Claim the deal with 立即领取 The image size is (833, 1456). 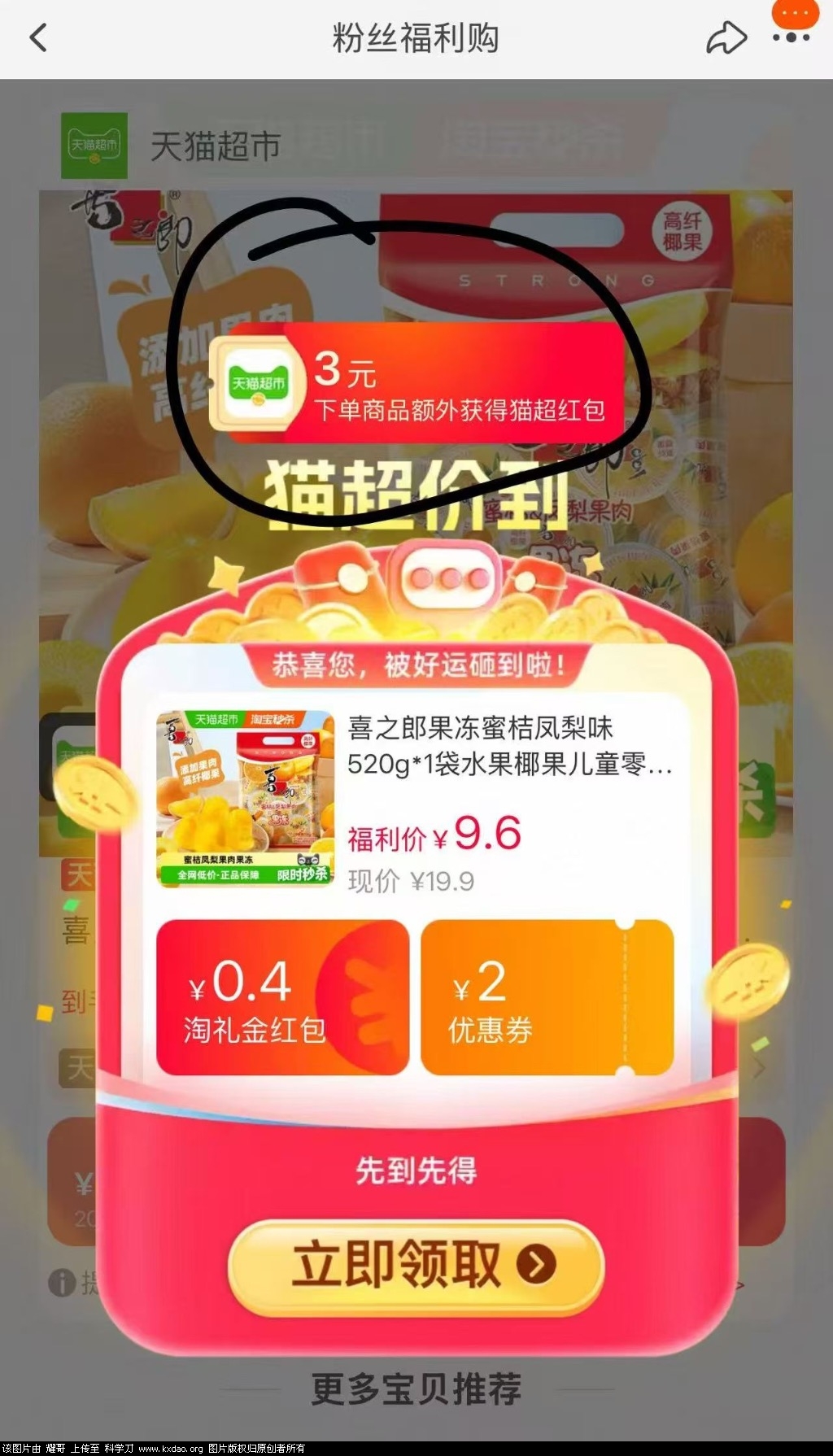coord(416,1266)
